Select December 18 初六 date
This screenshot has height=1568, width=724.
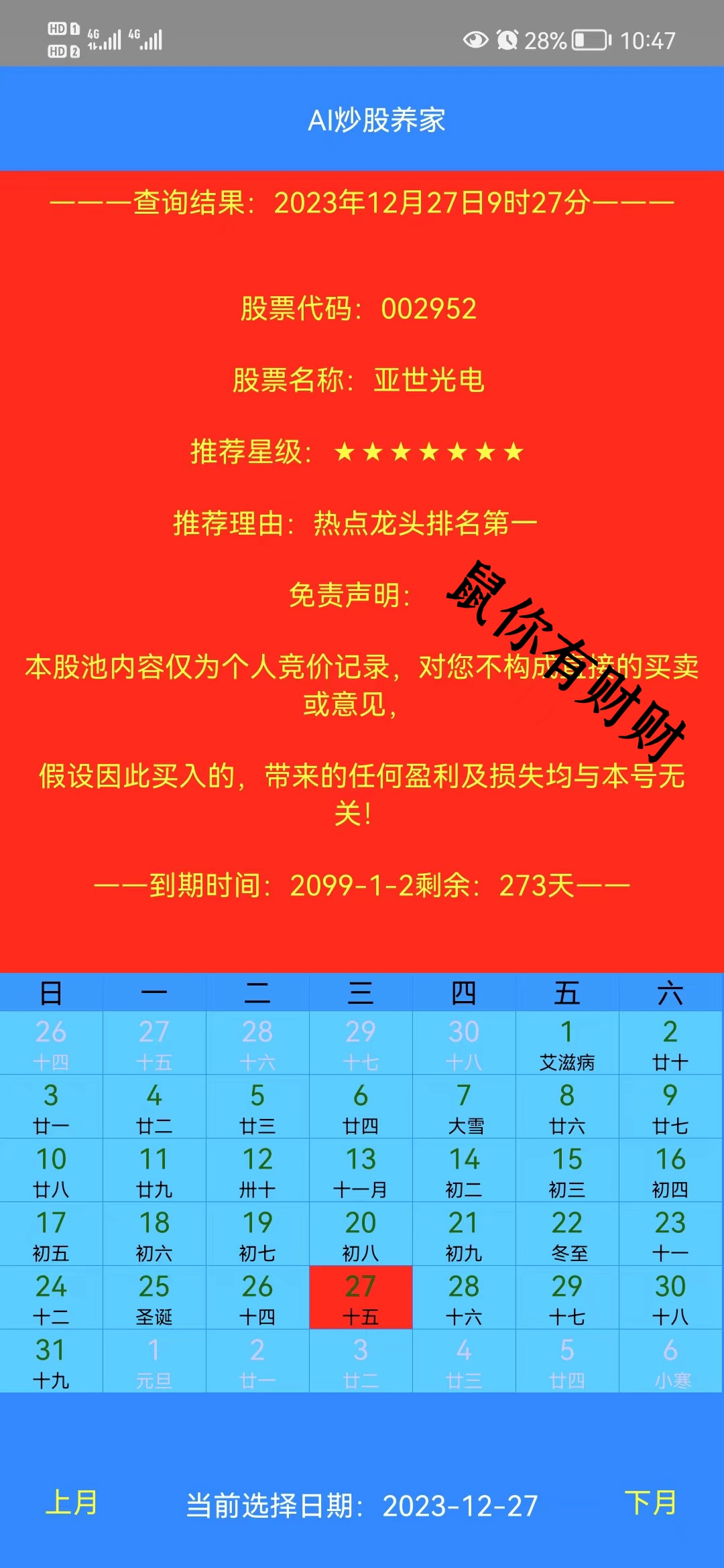(x=154, y=1234)
